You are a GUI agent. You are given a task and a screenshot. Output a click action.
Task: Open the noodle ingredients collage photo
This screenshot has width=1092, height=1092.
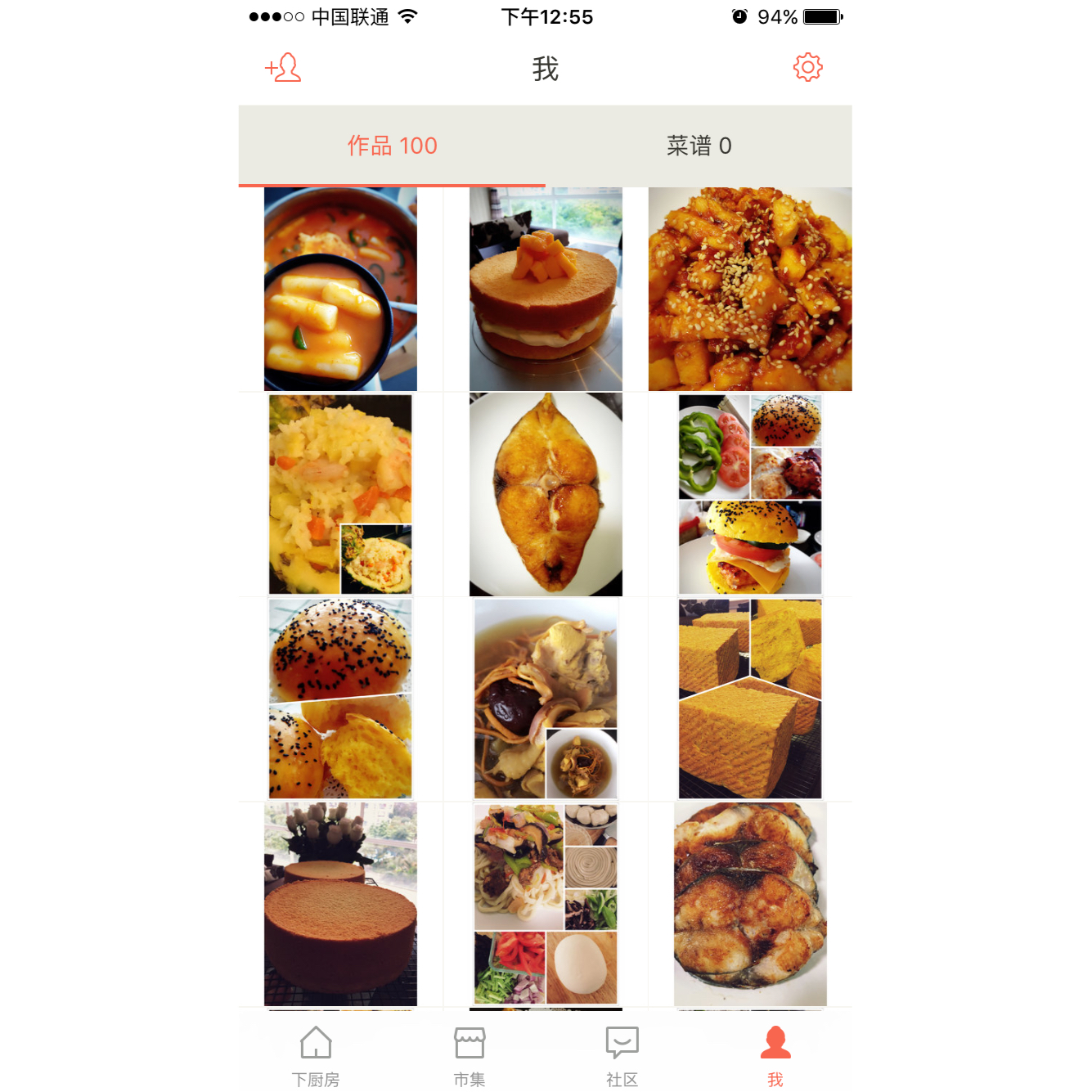click(x=546, y=904)
